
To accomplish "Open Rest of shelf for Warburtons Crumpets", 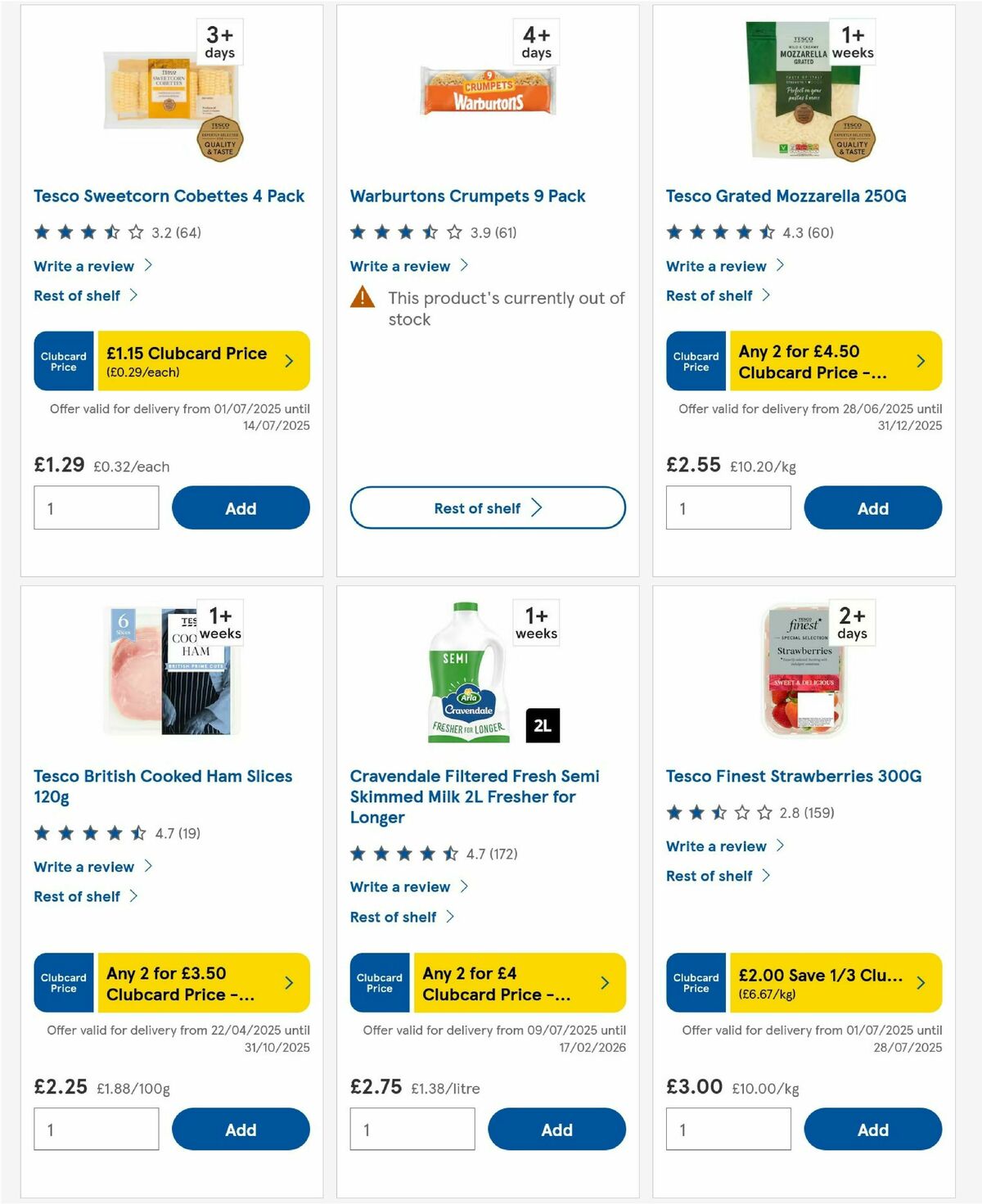I will click(487, 507).
